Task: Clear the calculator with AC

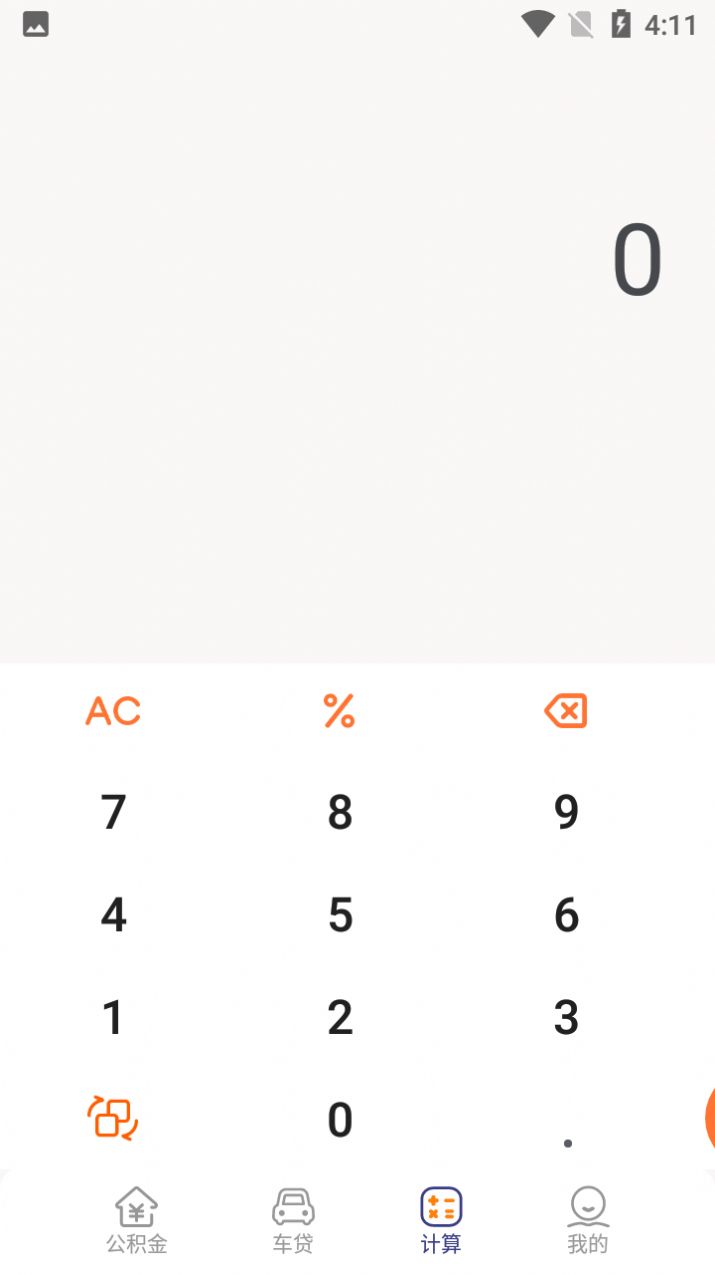Action: pyautogui.click(x=113, y=711)
